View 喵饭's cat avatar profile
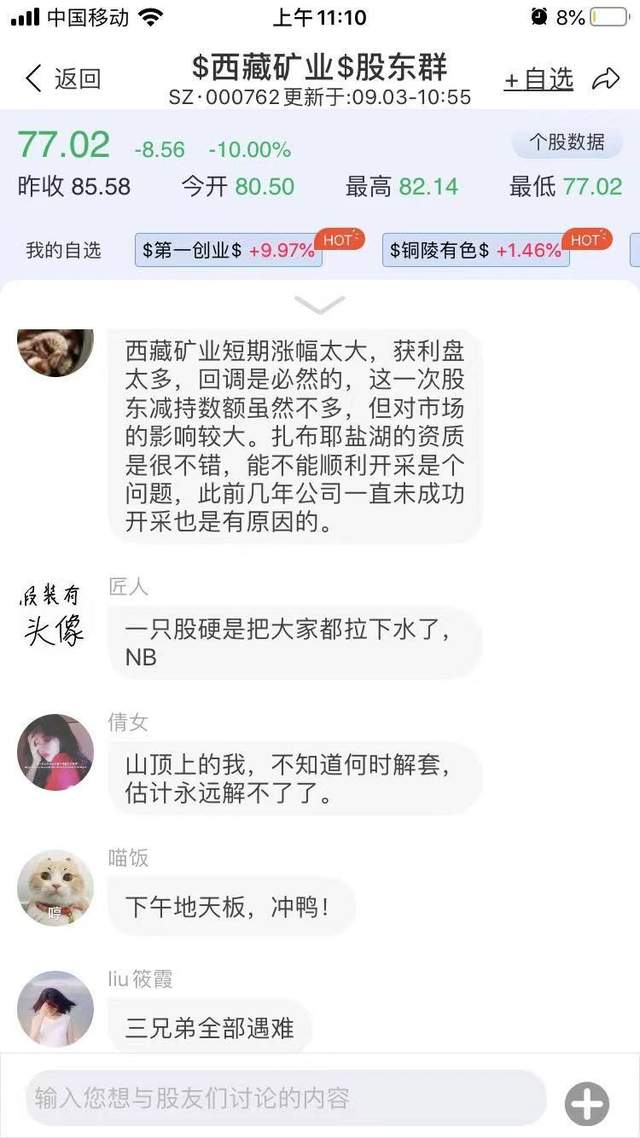This screenshot has height=1138, width=640. click(55, 887)
